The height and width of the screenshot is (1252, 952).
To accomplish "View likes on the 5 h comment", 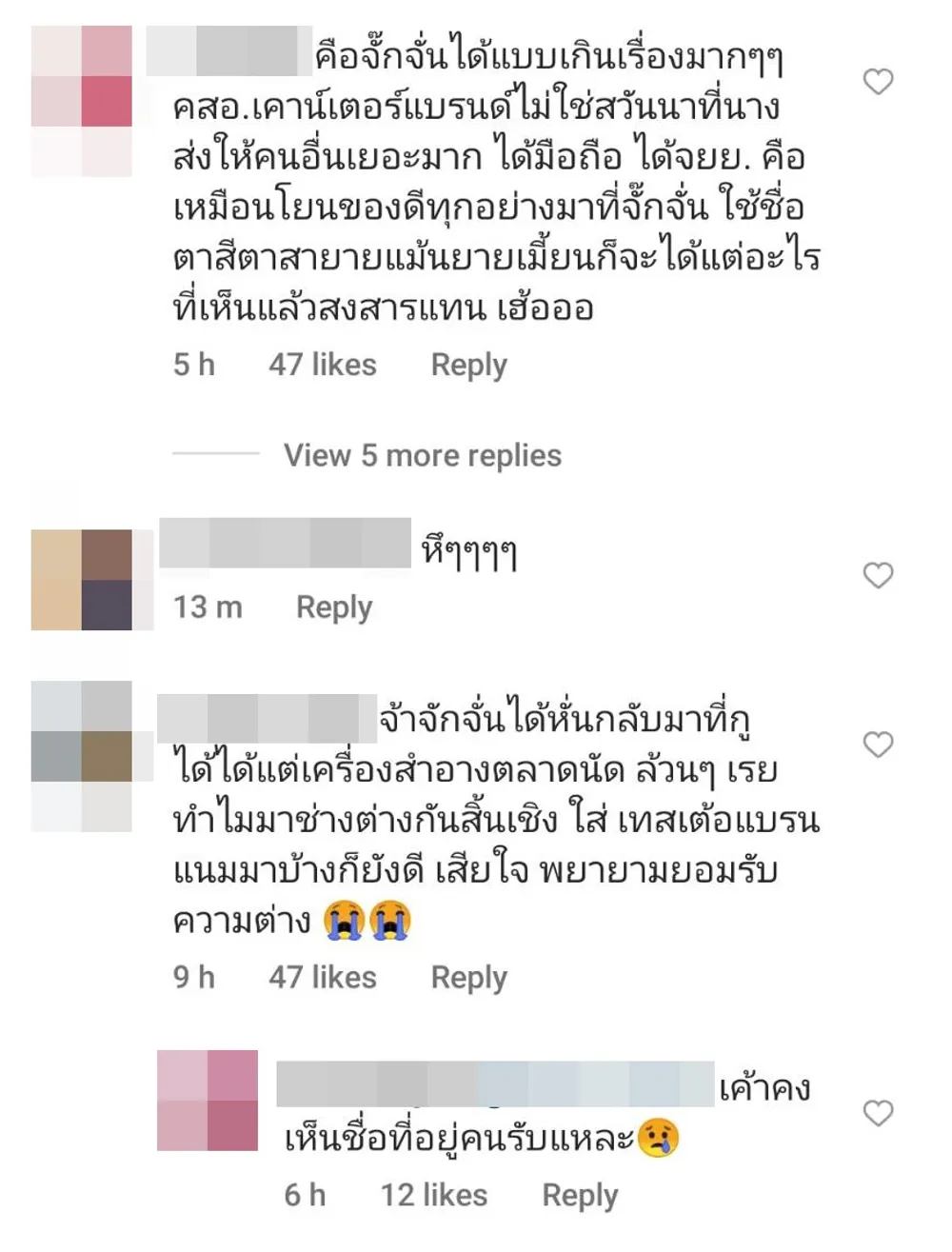I will 322,365.
